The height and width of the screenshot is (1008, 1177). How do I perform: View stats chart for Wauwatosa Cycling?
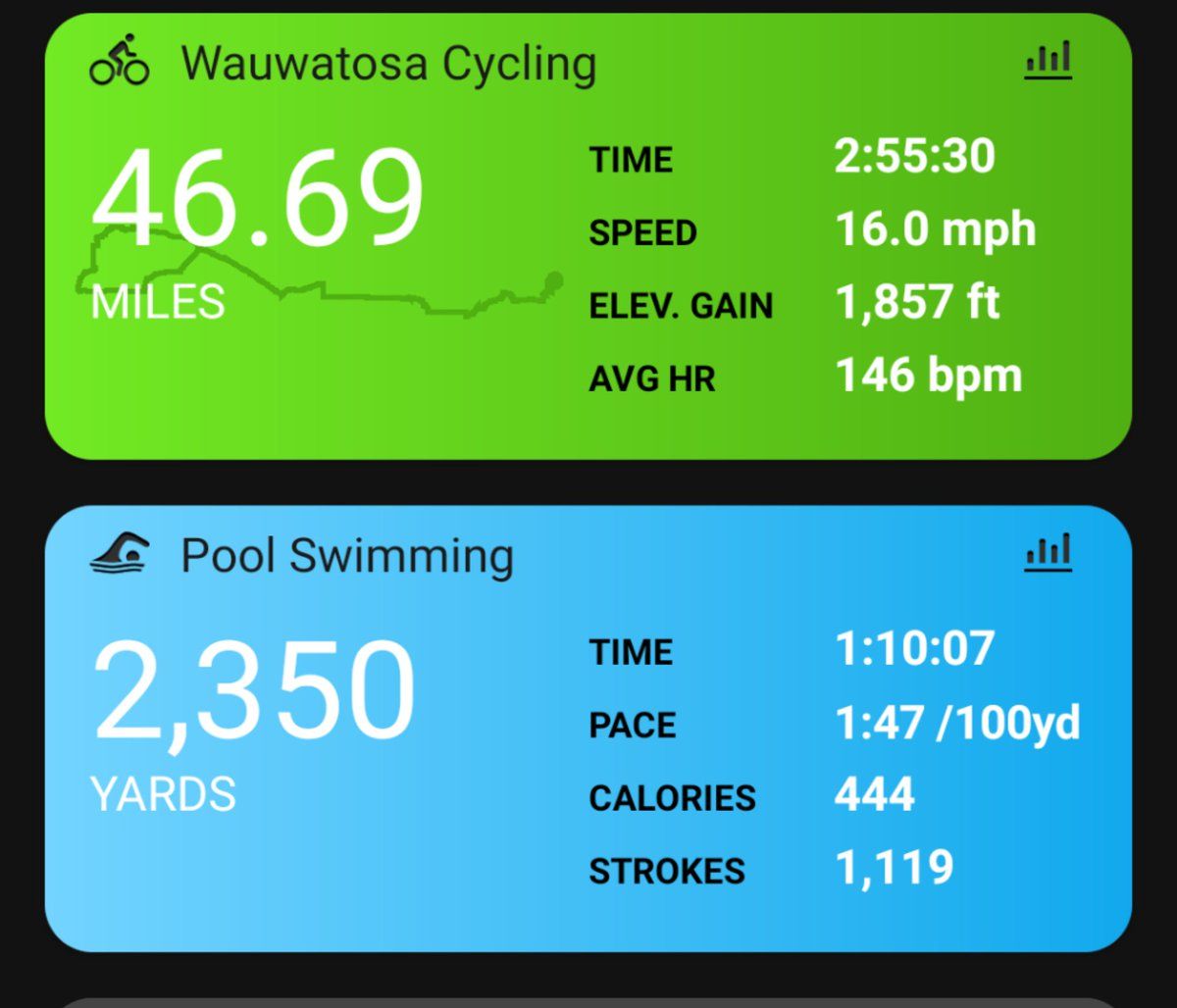(x=1048, y=63)
